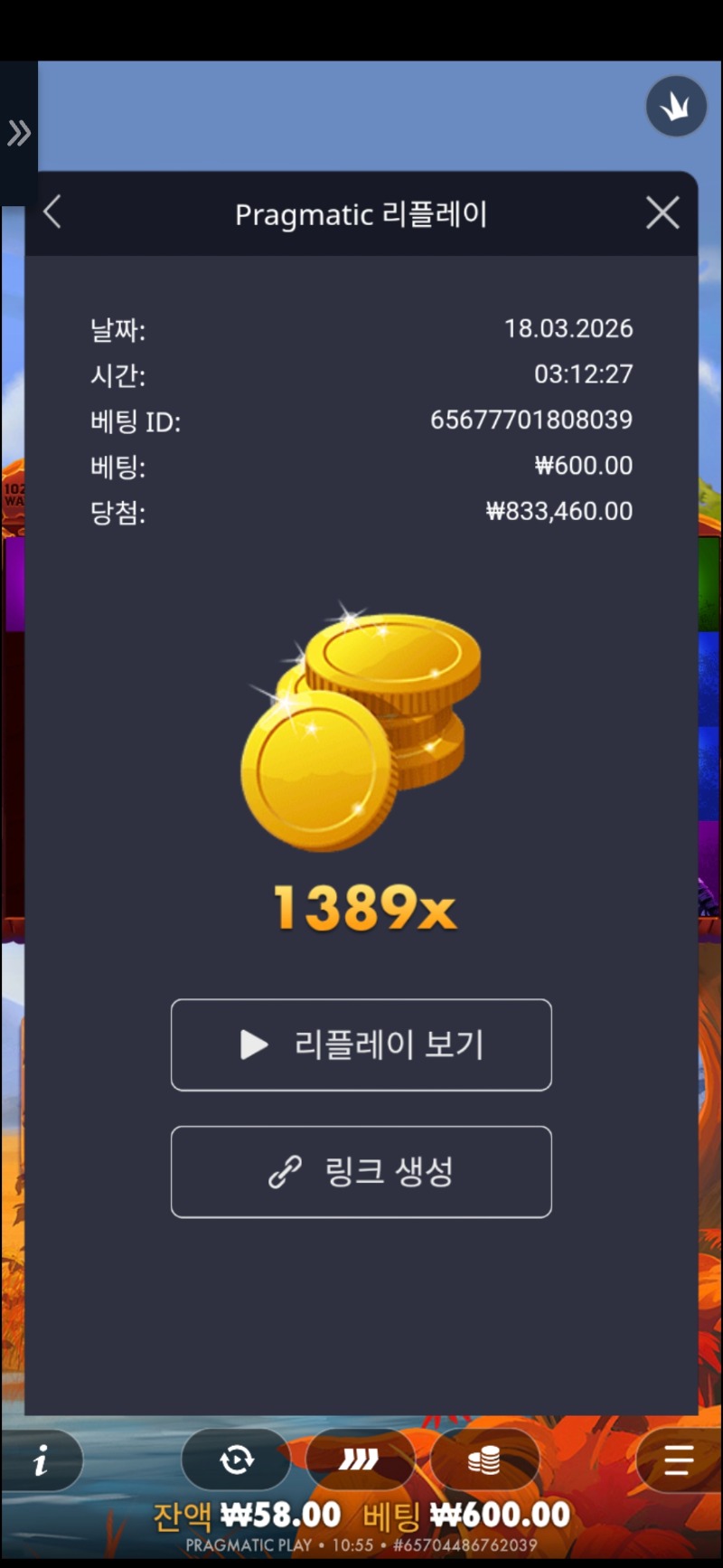Tap the turbo spin arrows button

pyautogui.click(x=360, y=1459)
